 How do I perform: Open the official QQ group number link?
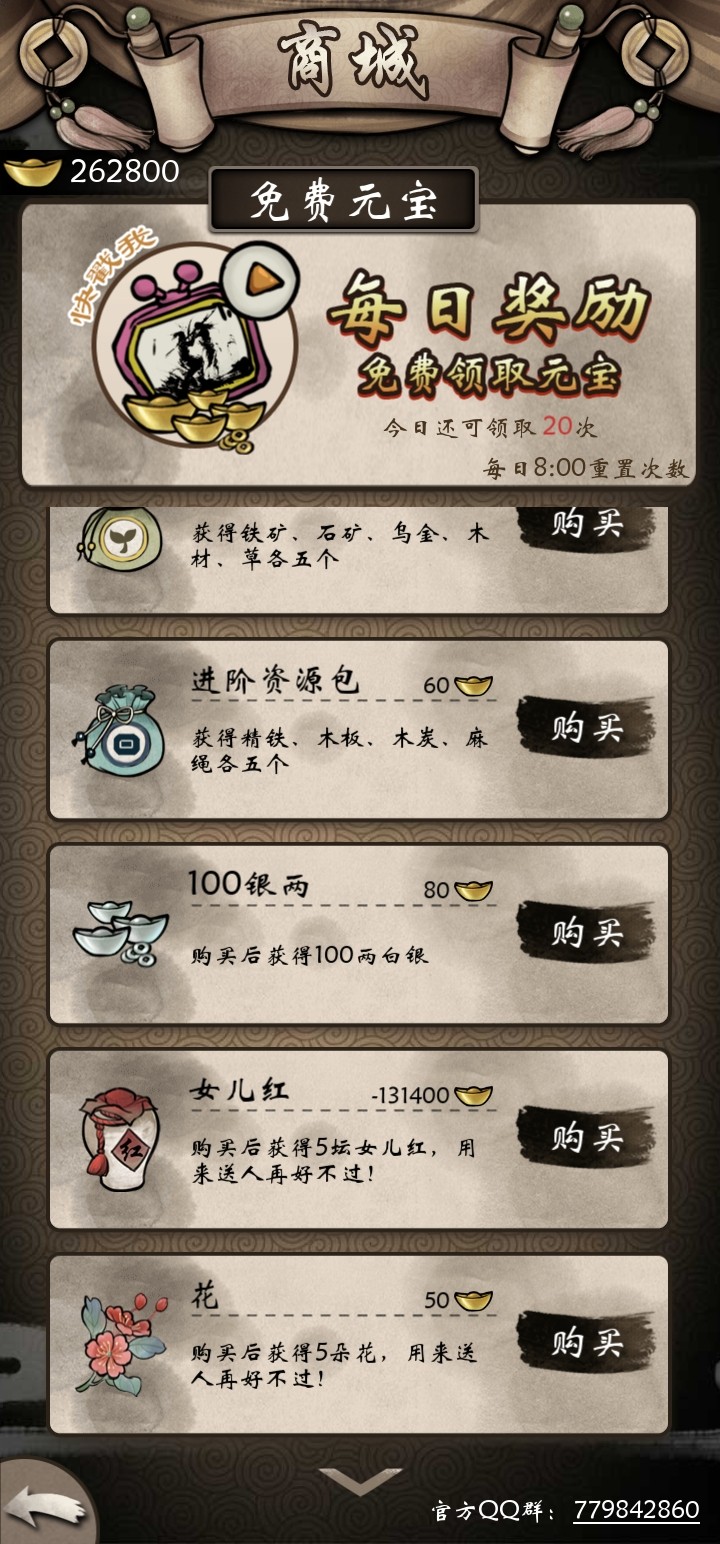pos(636,1510)
